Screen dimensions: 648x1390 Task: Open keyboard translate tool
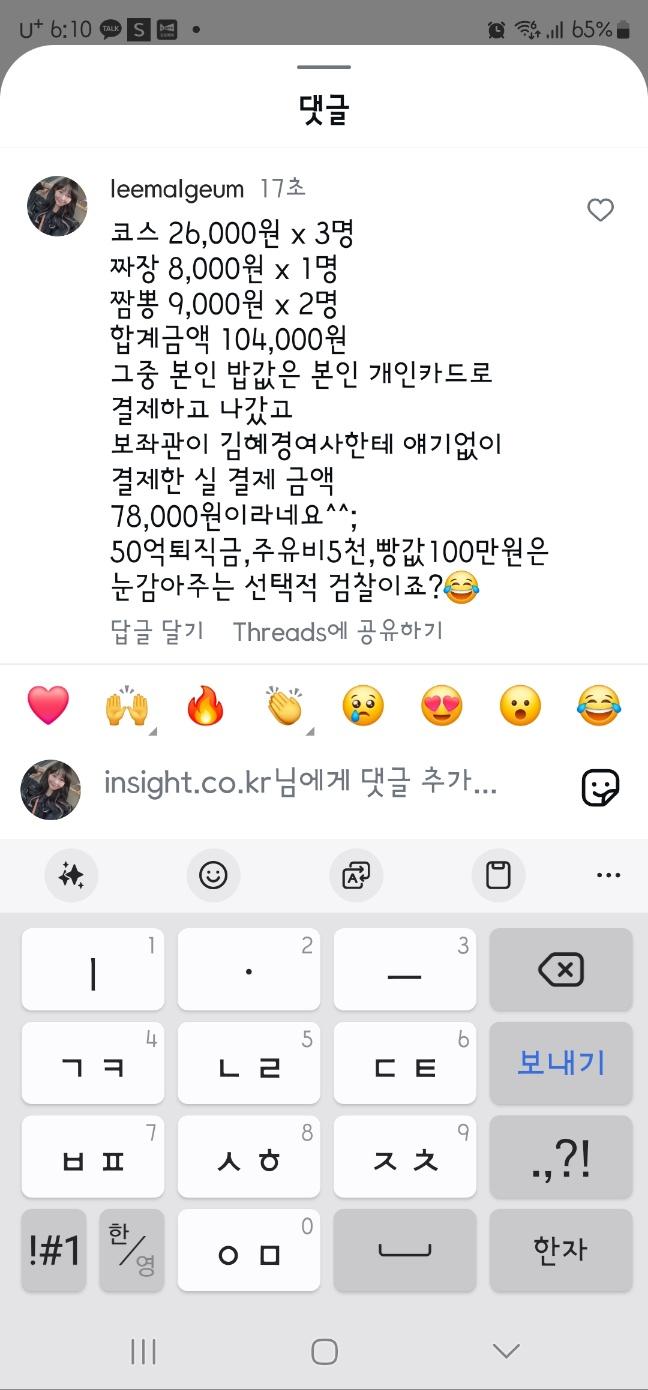click(x=356, y=875)
